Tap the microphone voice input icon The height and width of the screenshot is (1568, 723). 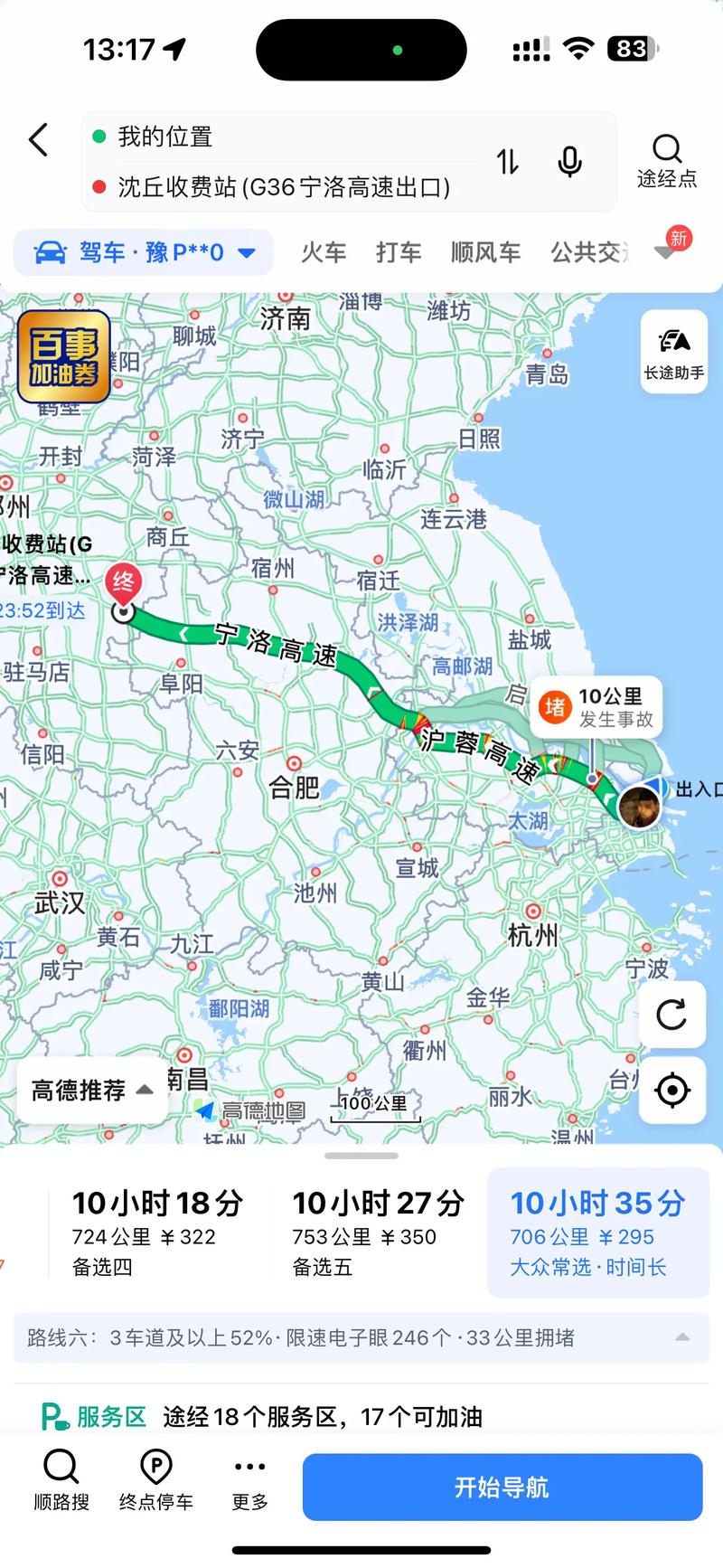click(x=568, y=162)
